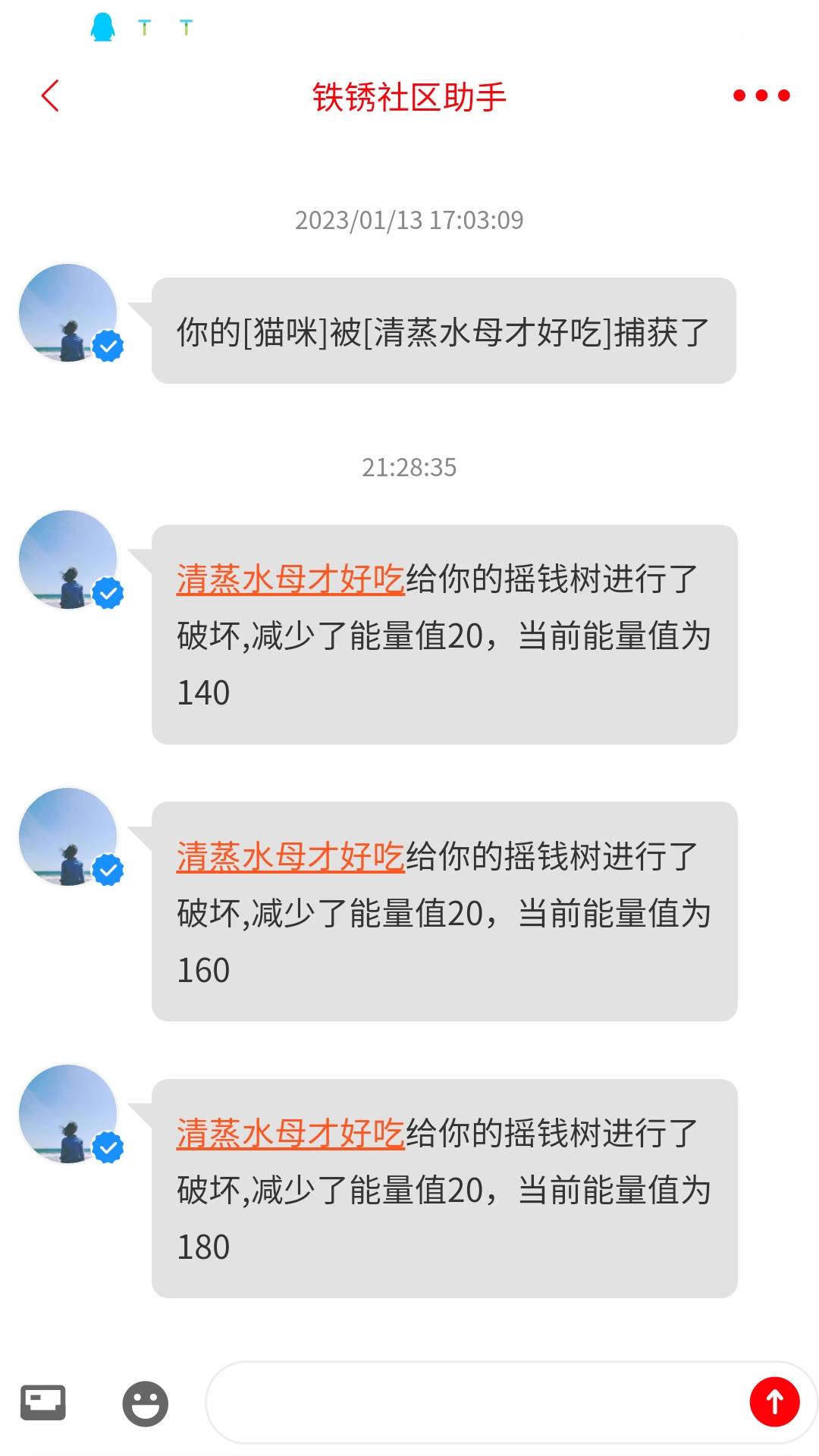
Task: Open 清蒸水母才好吃 link in the 160 energy message
Action: click(x=290, y=857)
